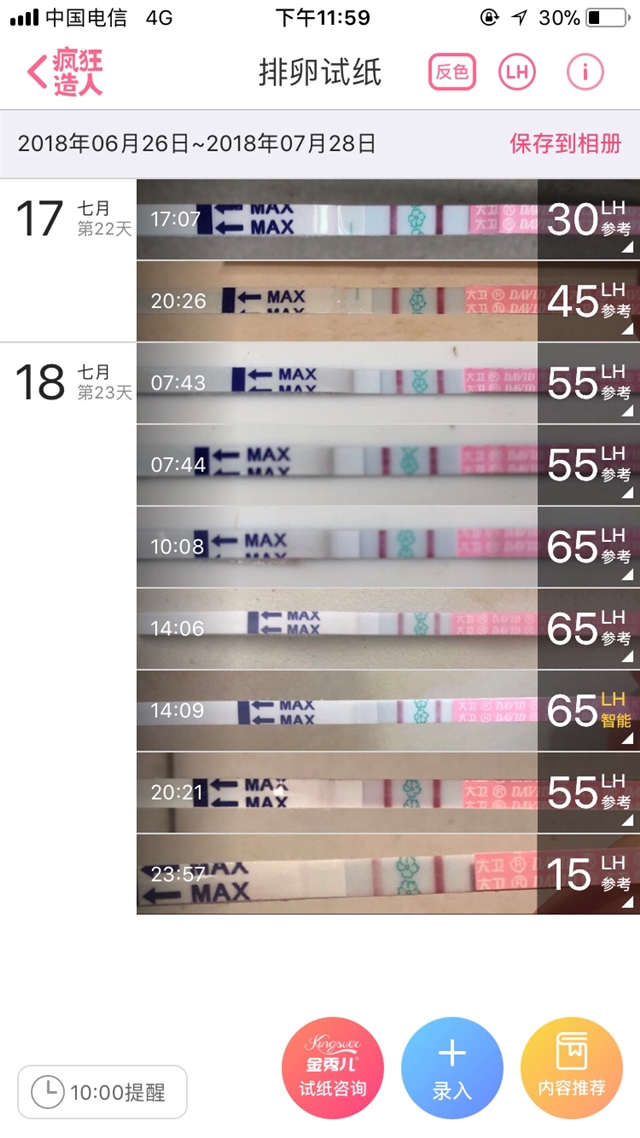This screenshot has height=1138, width=640.
Task: Select the 10:08 test strip record
Action: [387, 546]
